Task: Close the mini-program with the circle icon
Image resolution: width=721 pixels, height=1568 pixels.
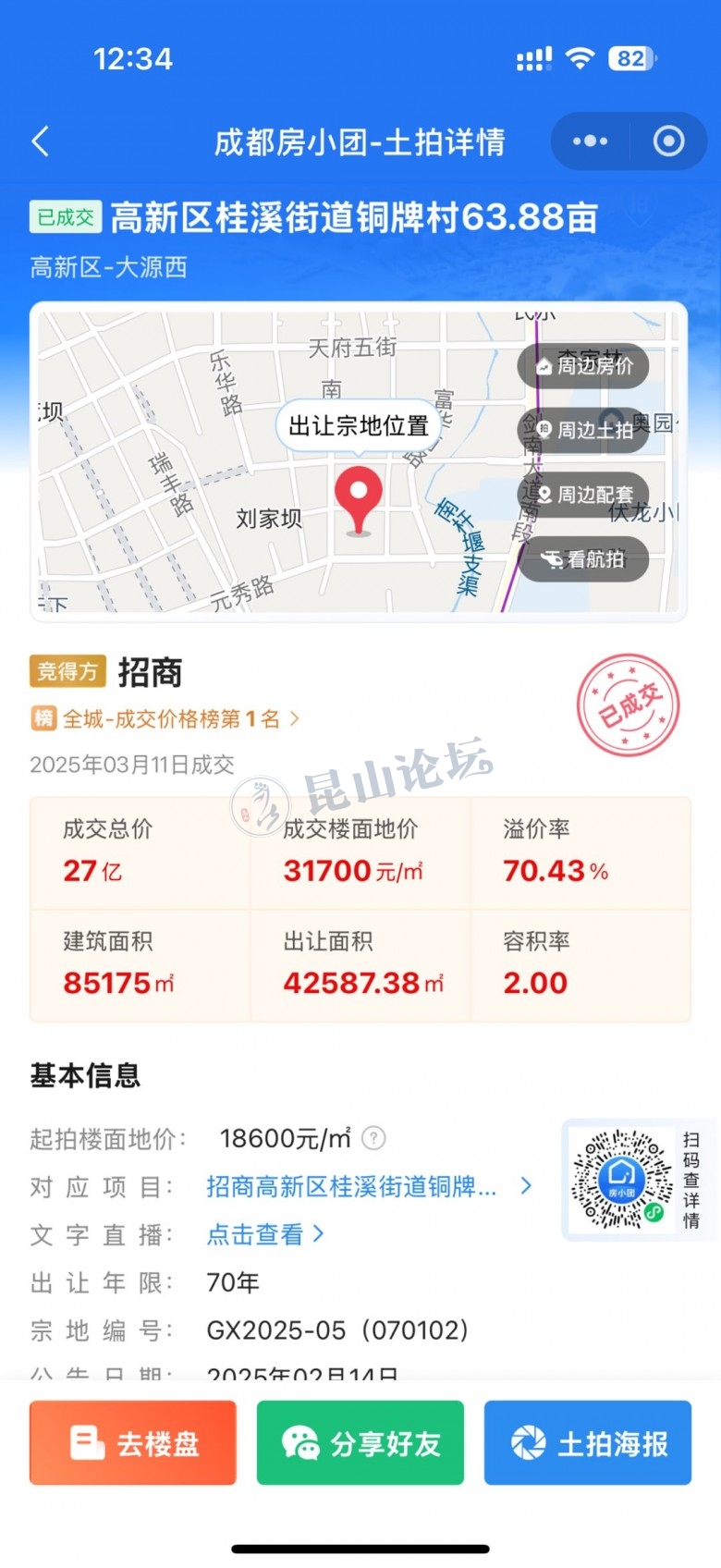Action: point(668,141)
